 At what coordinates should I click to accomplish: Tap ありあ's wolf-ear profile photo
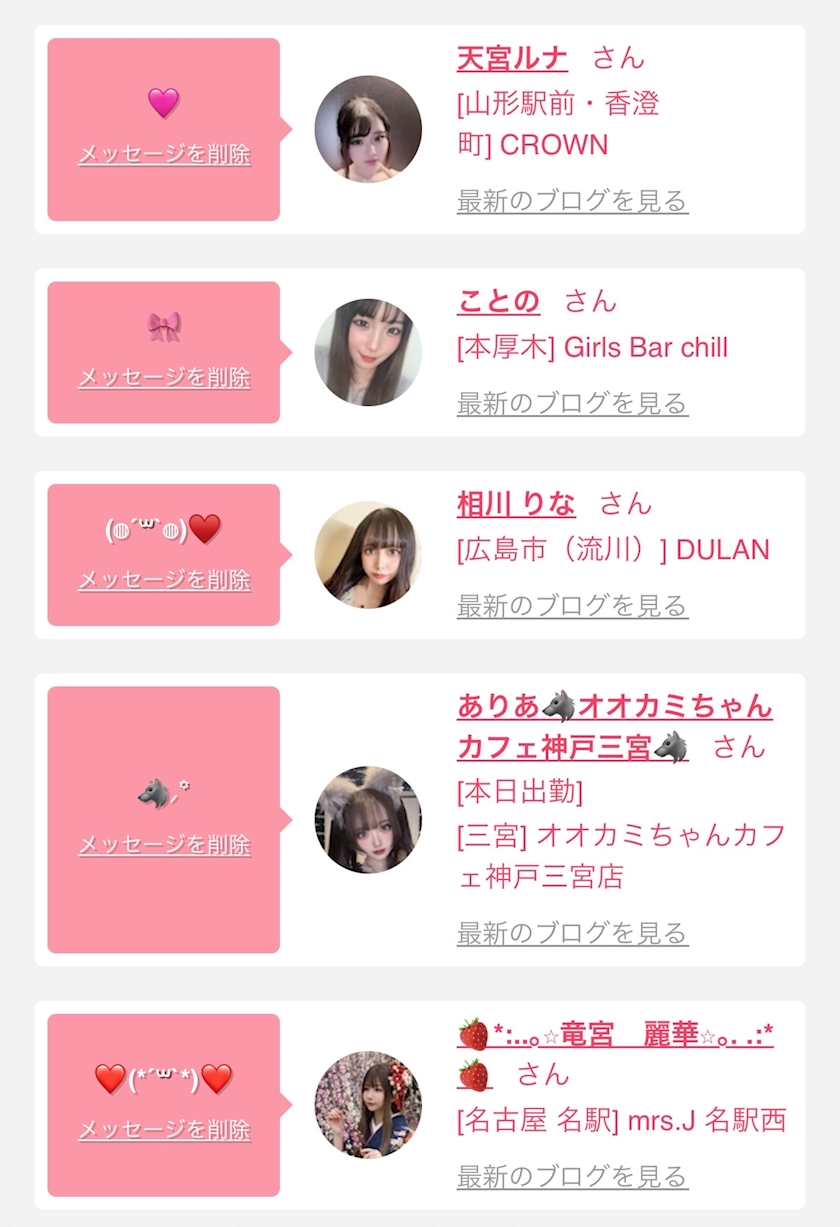(368, 820)
